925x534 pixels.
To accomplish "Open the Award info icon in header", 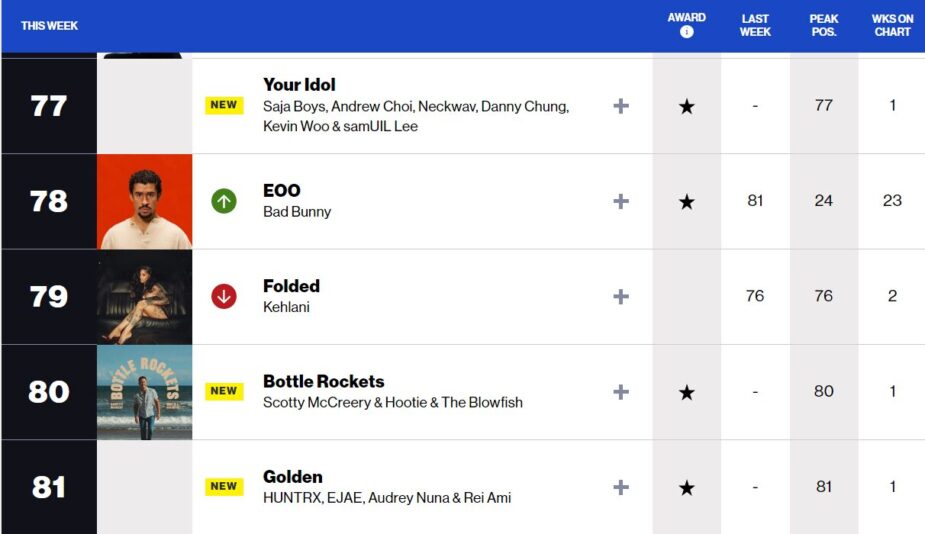I will [686, 32].
